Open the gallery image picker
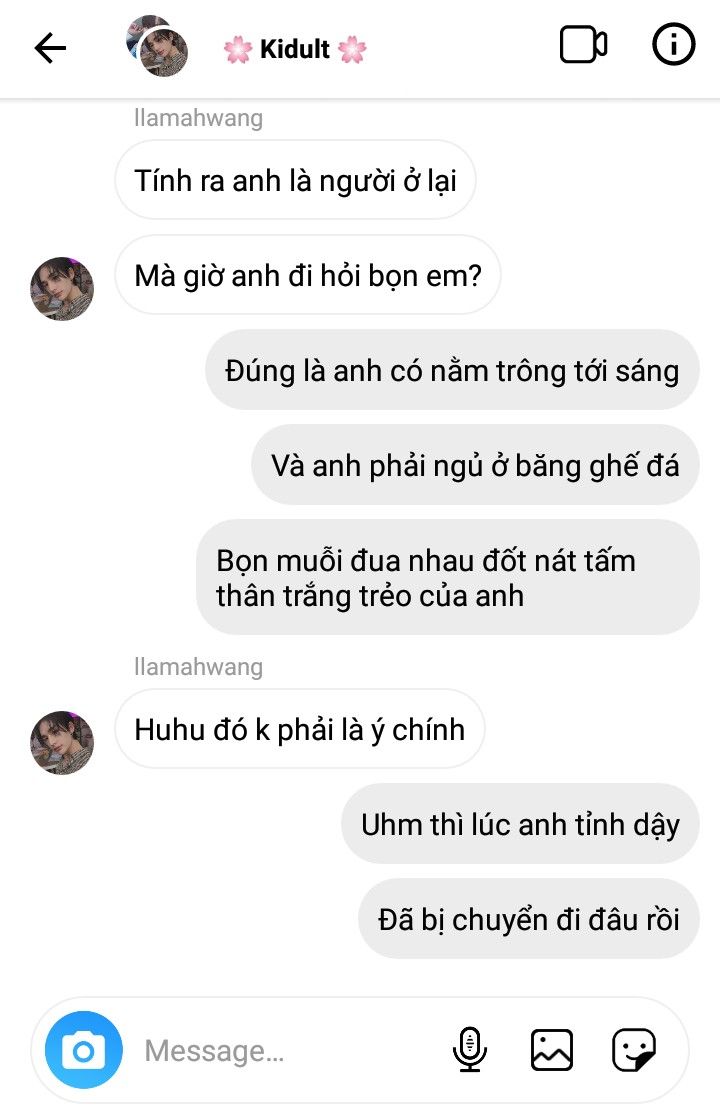The width and height of the screenshot is (720, 1118). (551, 1050)
